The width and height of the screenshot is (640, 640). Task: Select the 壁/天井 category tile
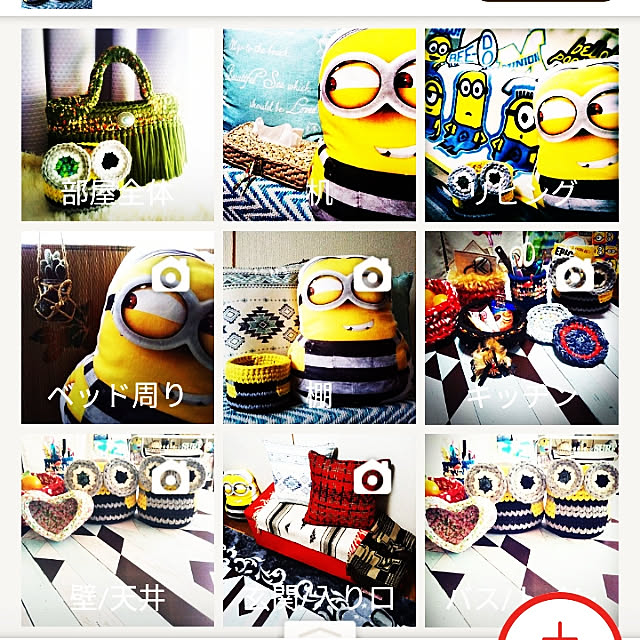pyautogui.click(x=118, y=525)
